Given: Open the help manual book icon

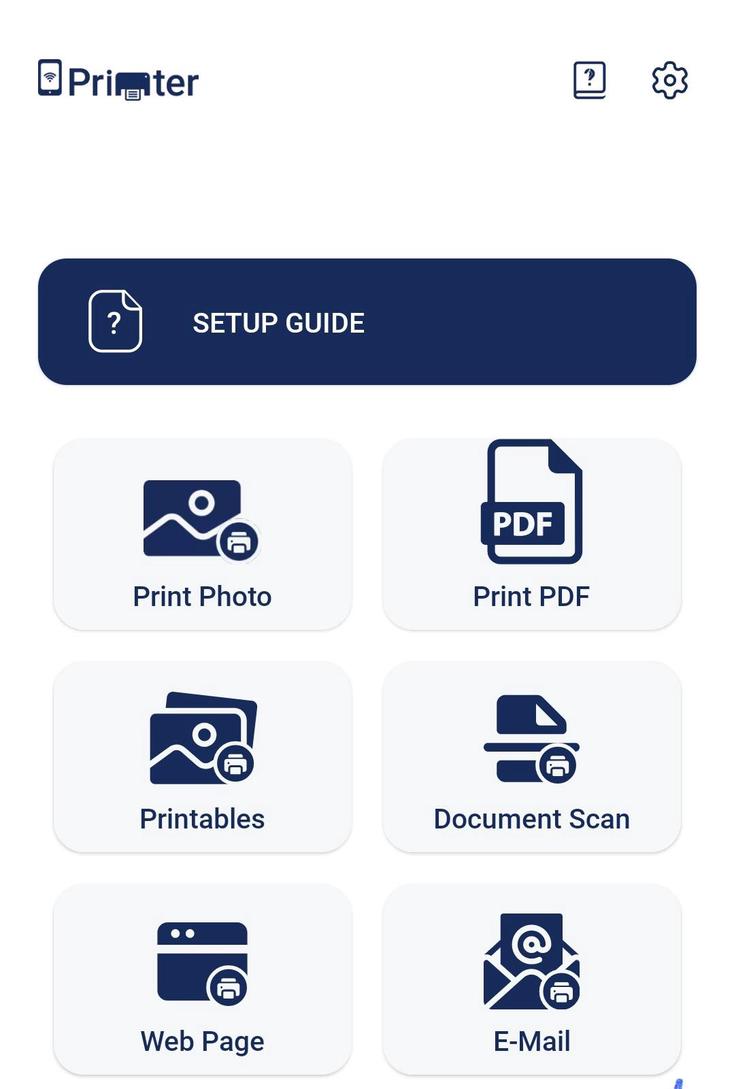Looking at the screenshot, I should click(590, 80).
